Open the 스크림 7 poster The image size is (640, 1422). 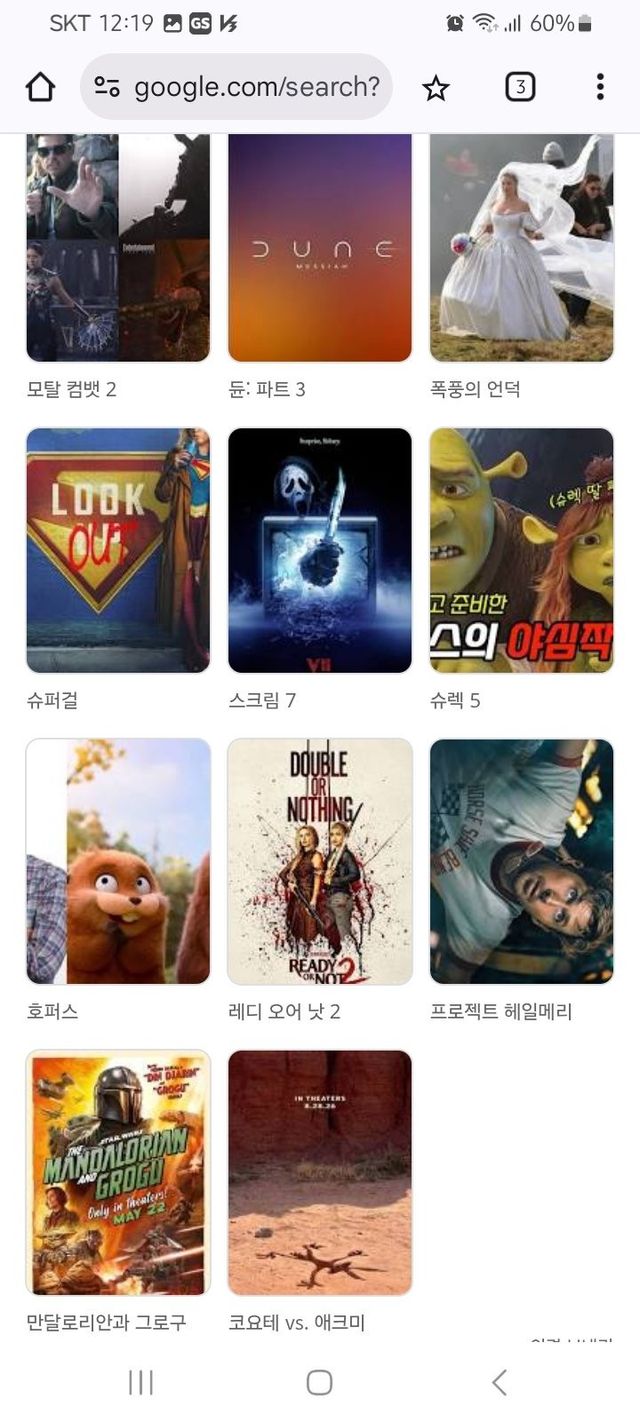[320, 551]
